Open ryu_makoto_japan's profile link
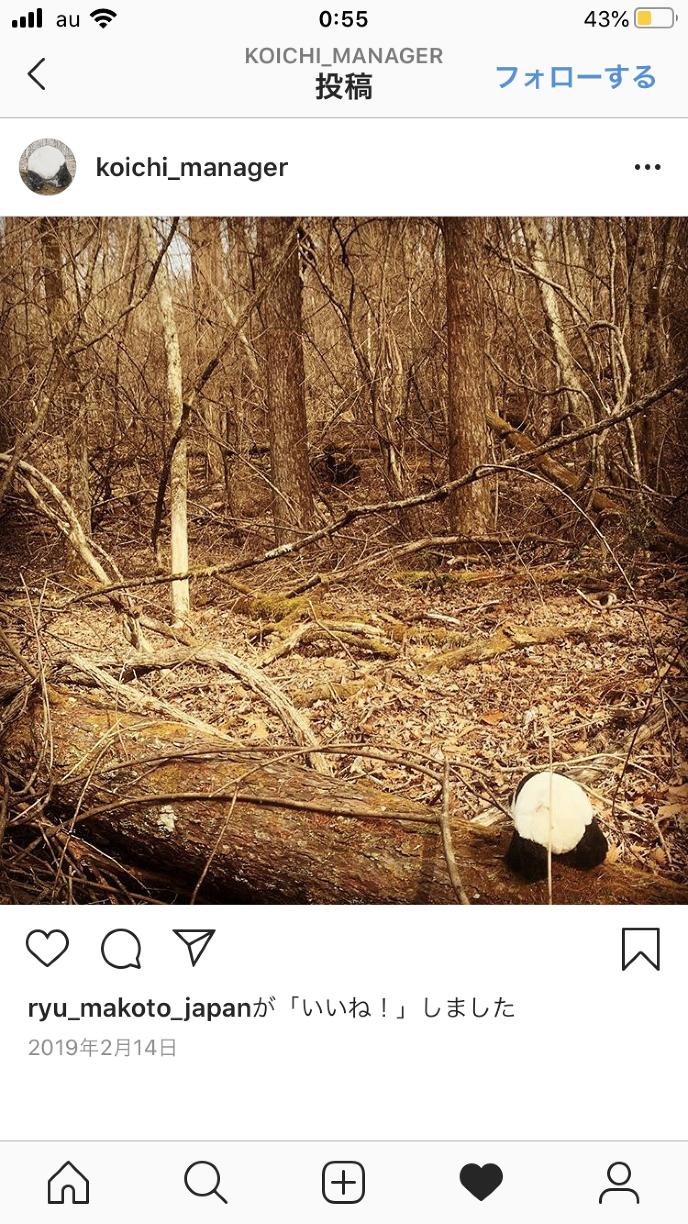Image resolution: width=688 pixels, height=1224 pixels. (139, 1007)
